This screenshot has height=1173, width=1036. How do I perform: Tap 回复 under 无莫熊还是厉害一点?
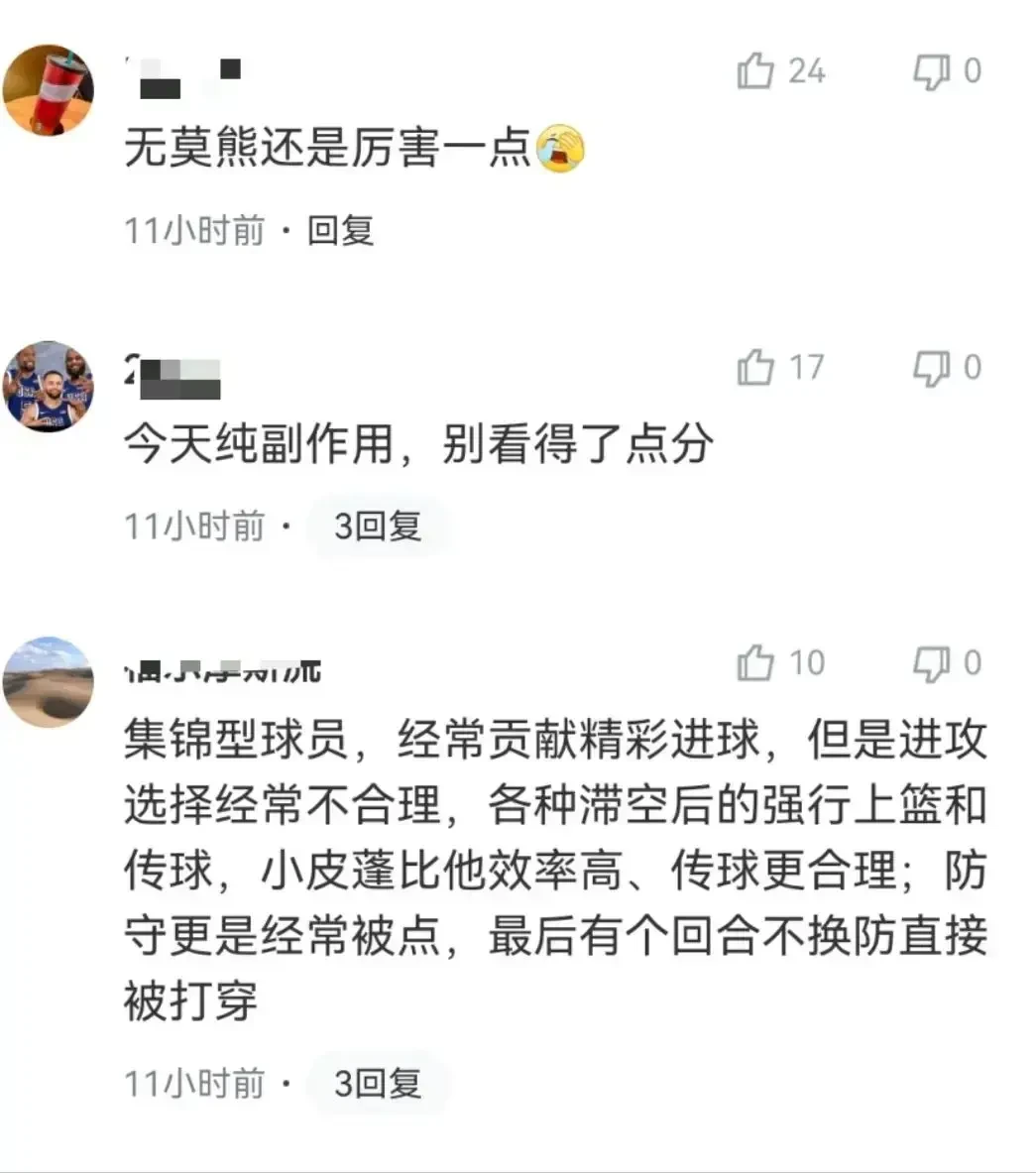click(340, 230)
